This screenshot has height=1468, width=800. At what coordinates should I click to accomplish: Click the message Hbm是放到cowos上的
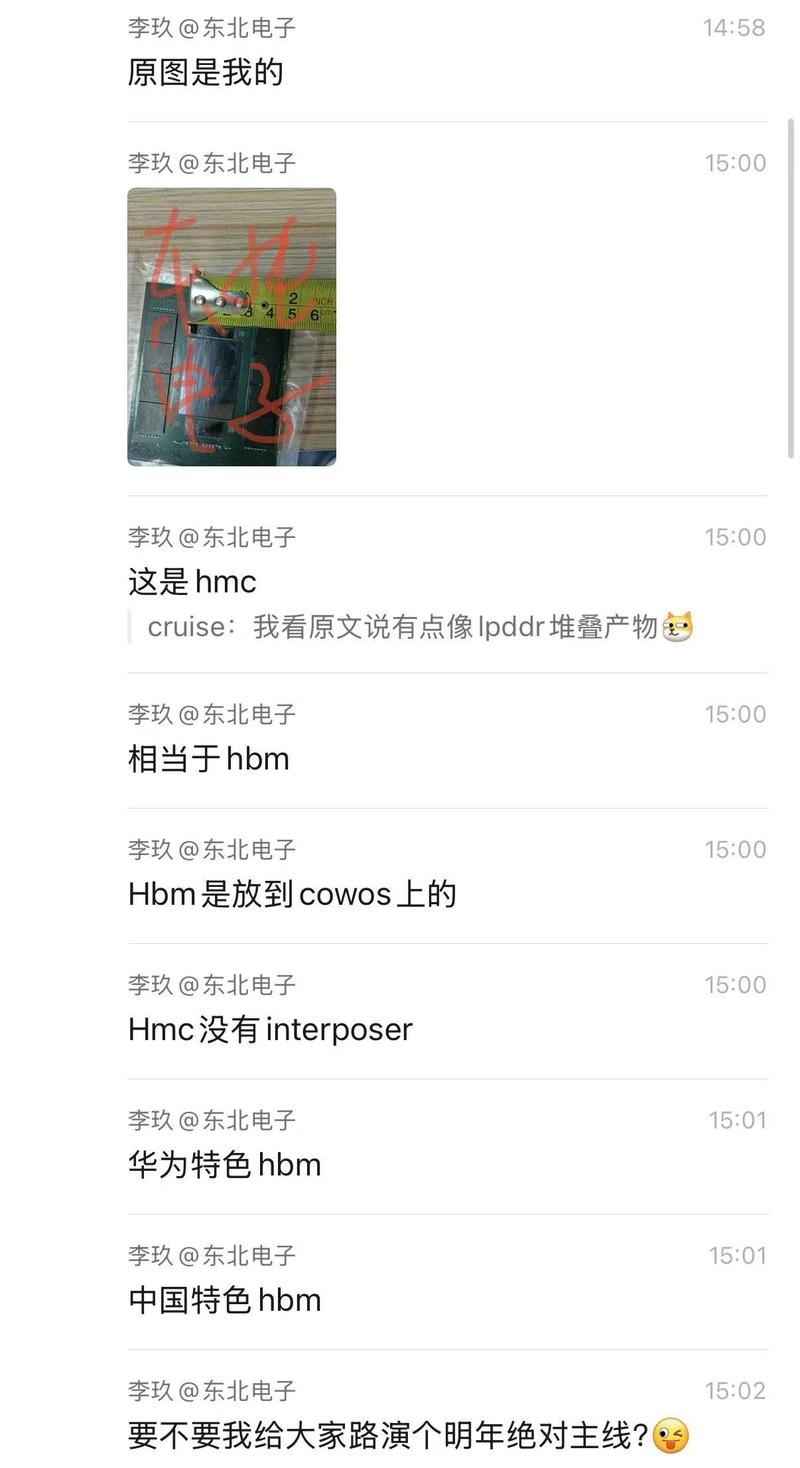tap(290, 894)
